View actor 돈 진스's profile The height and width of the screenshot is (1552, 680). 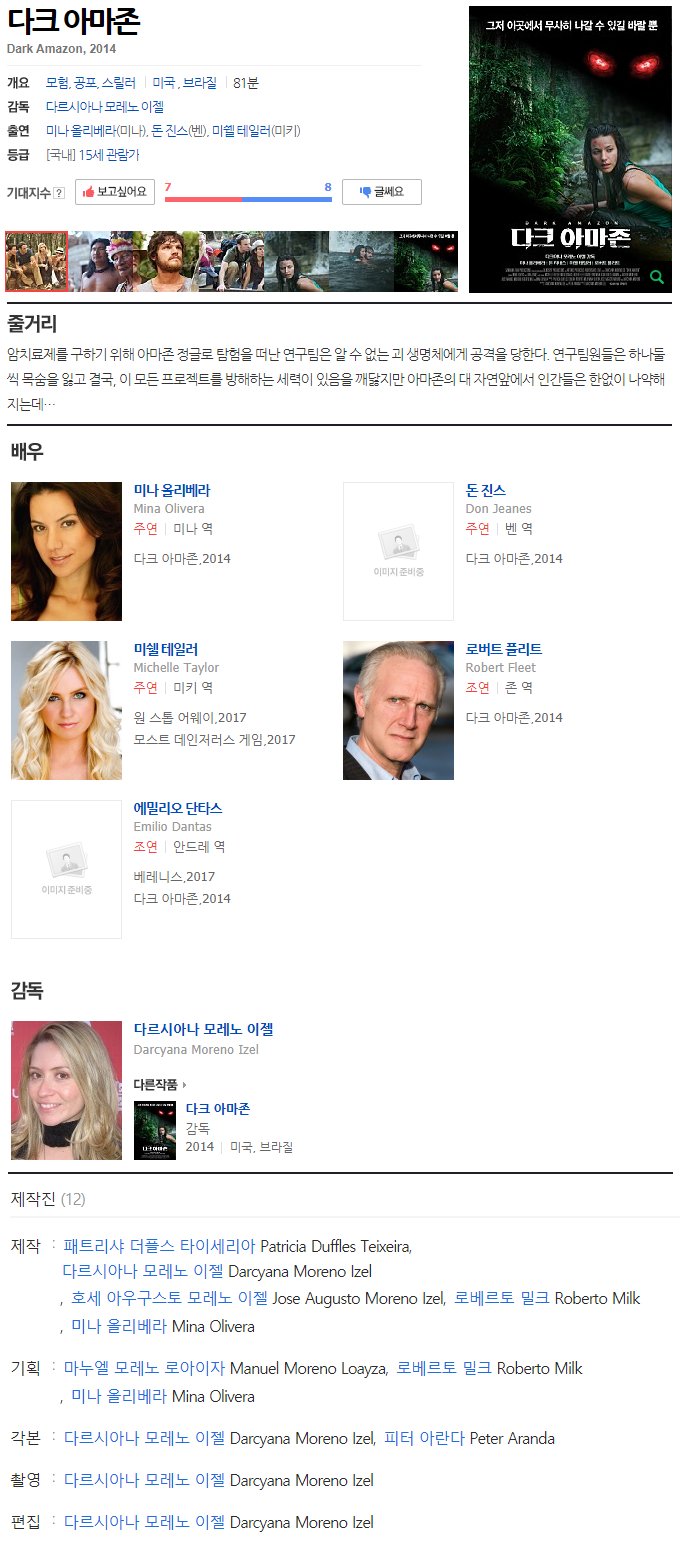pyautogui.click(x=486, y=490)
